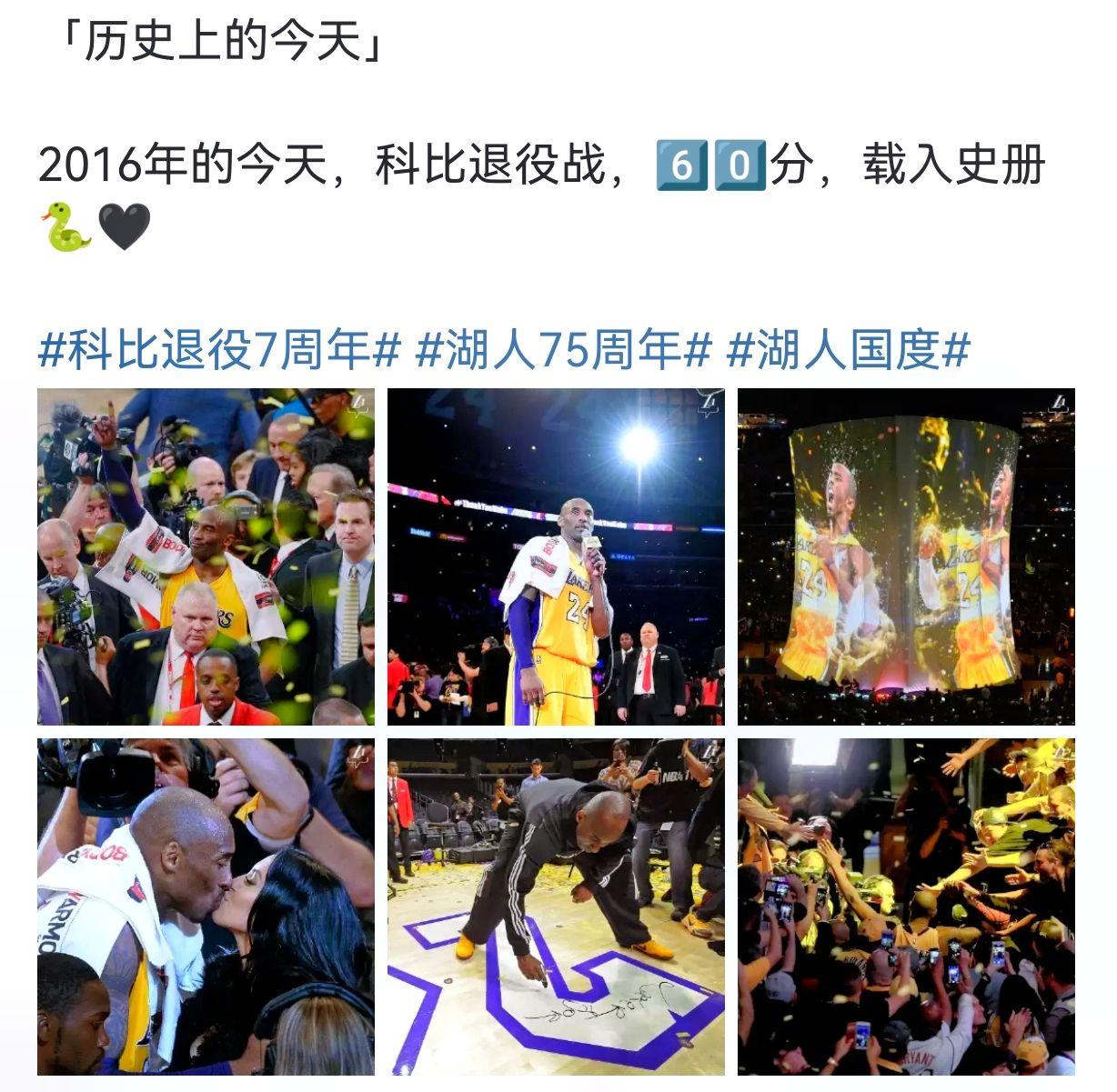This screenshot has height=1092, width=1117.
Task: Open photo of Kobe speaking with microphone
Action: pos(556,556)
